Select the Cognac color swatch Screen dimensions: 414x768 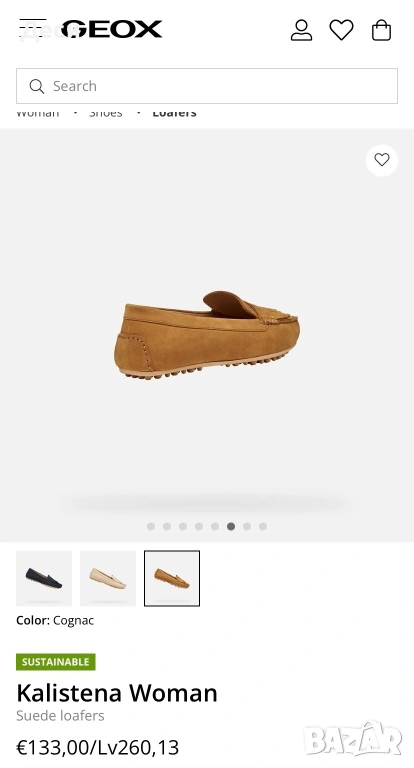click(172, 578)
